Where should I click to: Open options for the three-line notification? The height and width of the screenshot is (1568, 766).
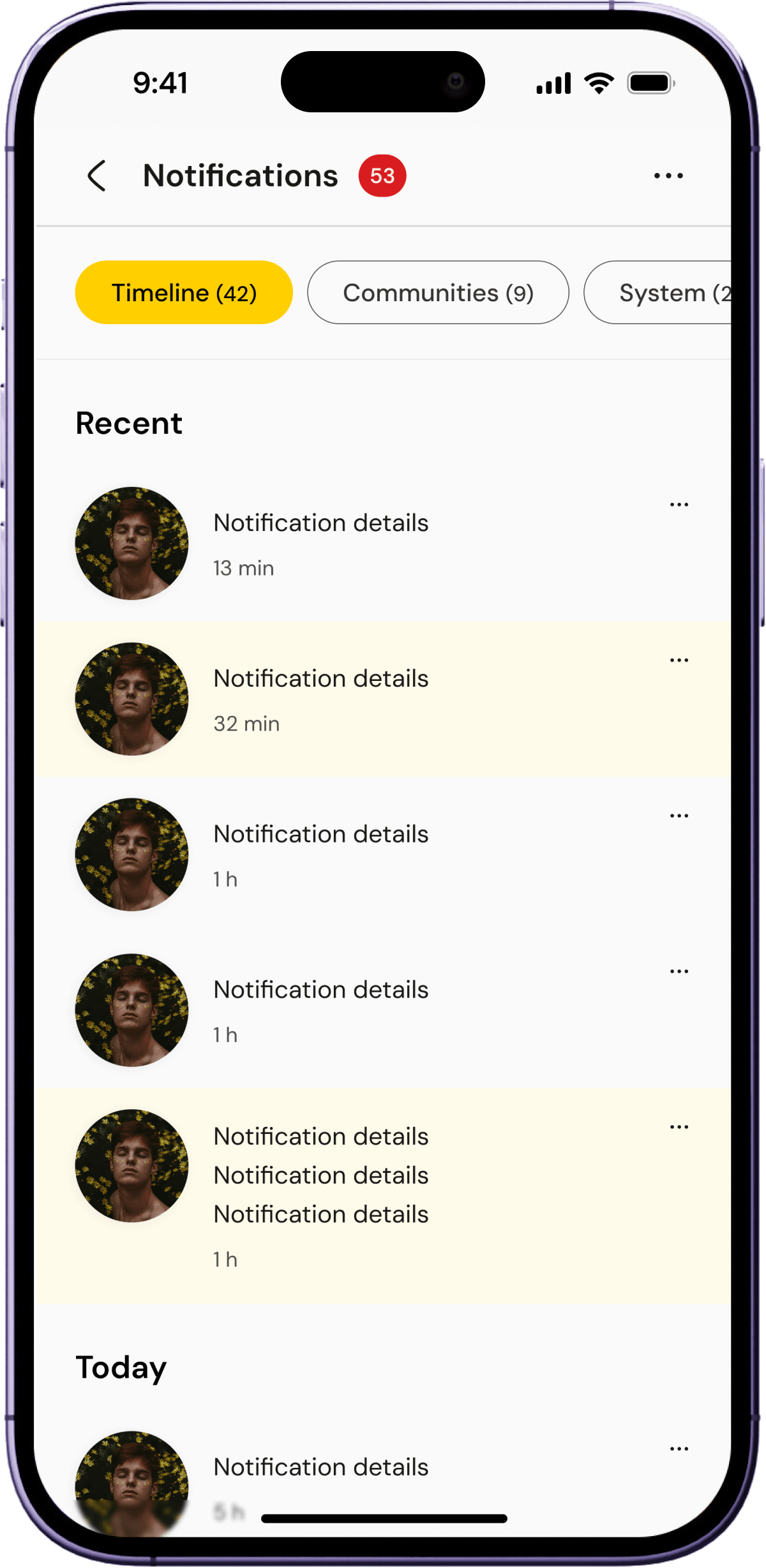pyautogui.click(x=679, y=1127)
